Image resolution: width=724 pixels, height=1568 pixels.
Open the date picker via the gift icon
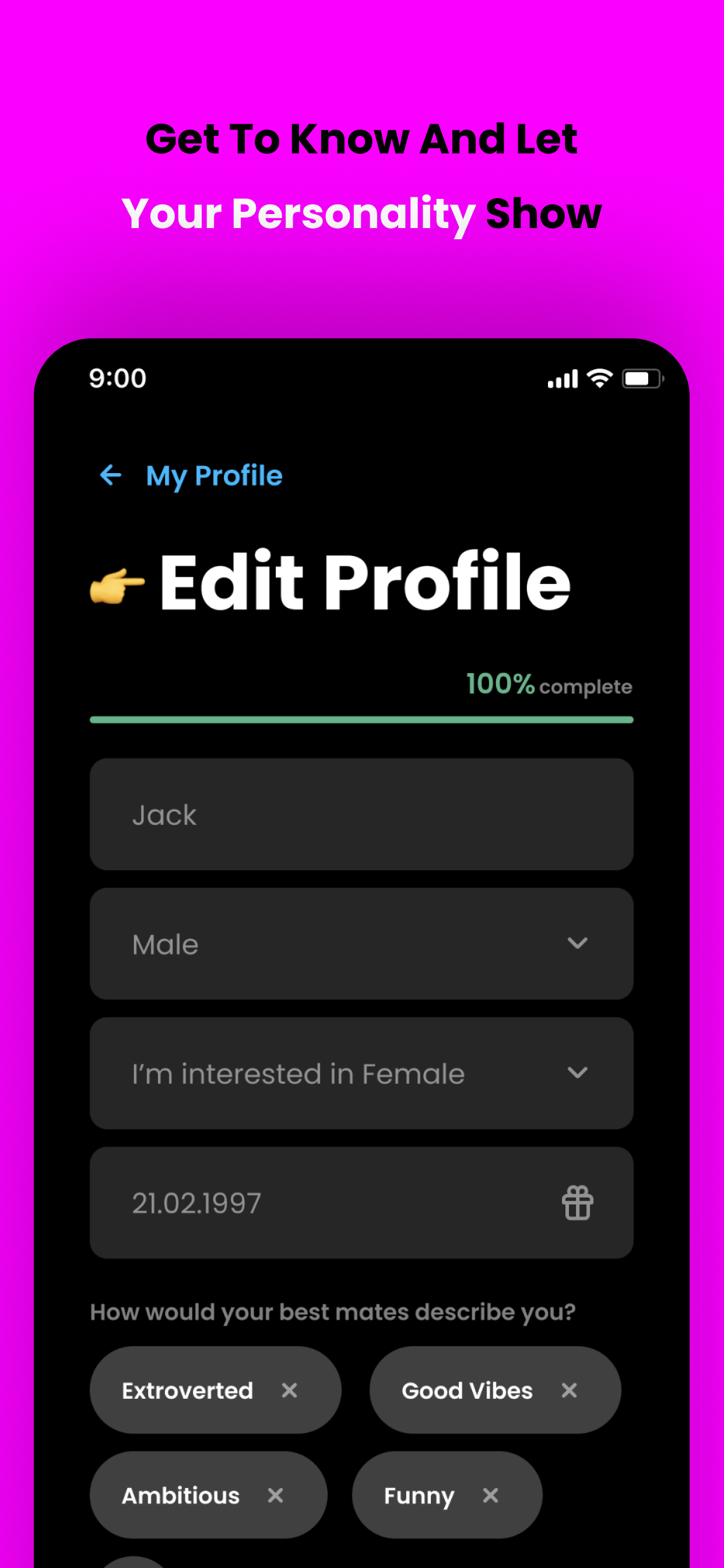(577, 1202)
